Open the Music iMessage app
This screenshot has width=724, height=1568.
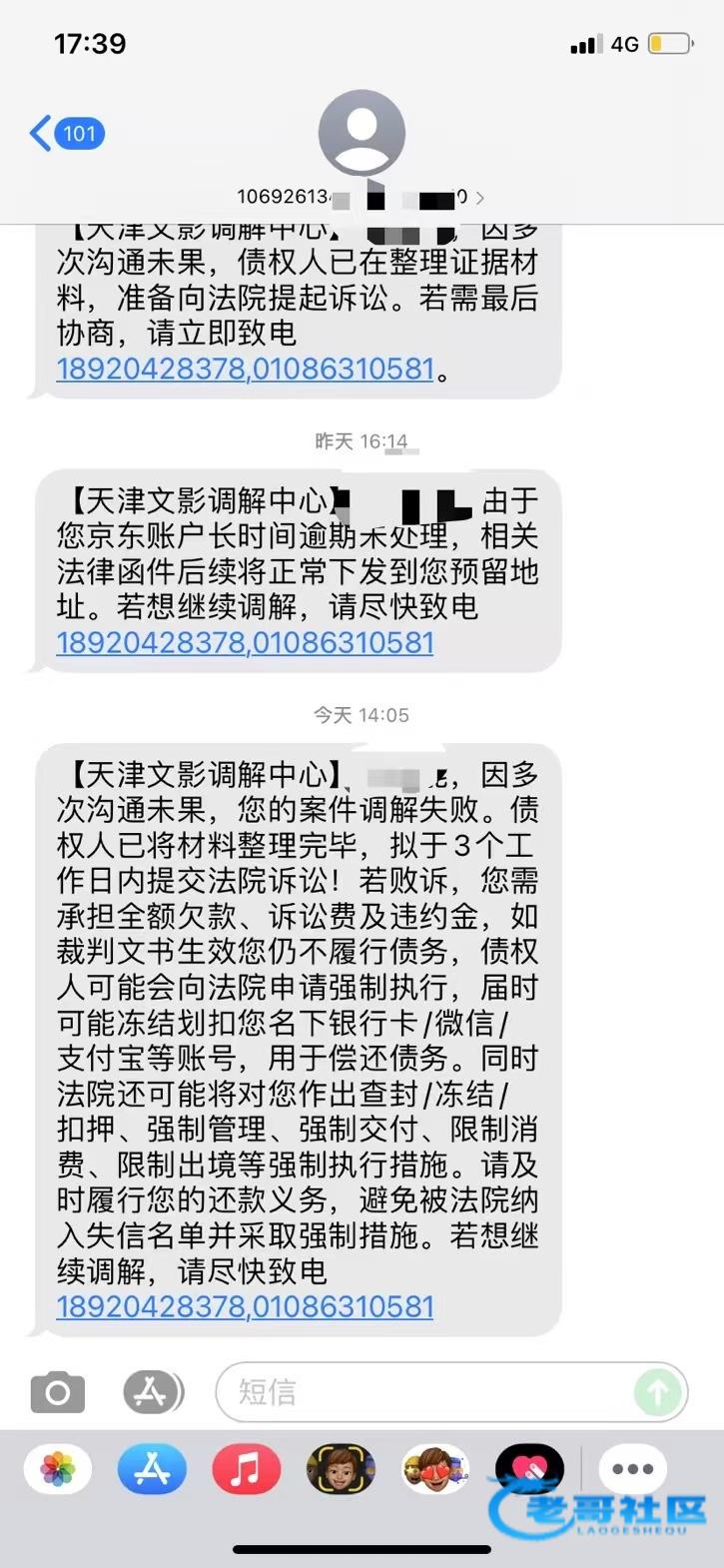pyautogui.click(x=246, y=1469)
